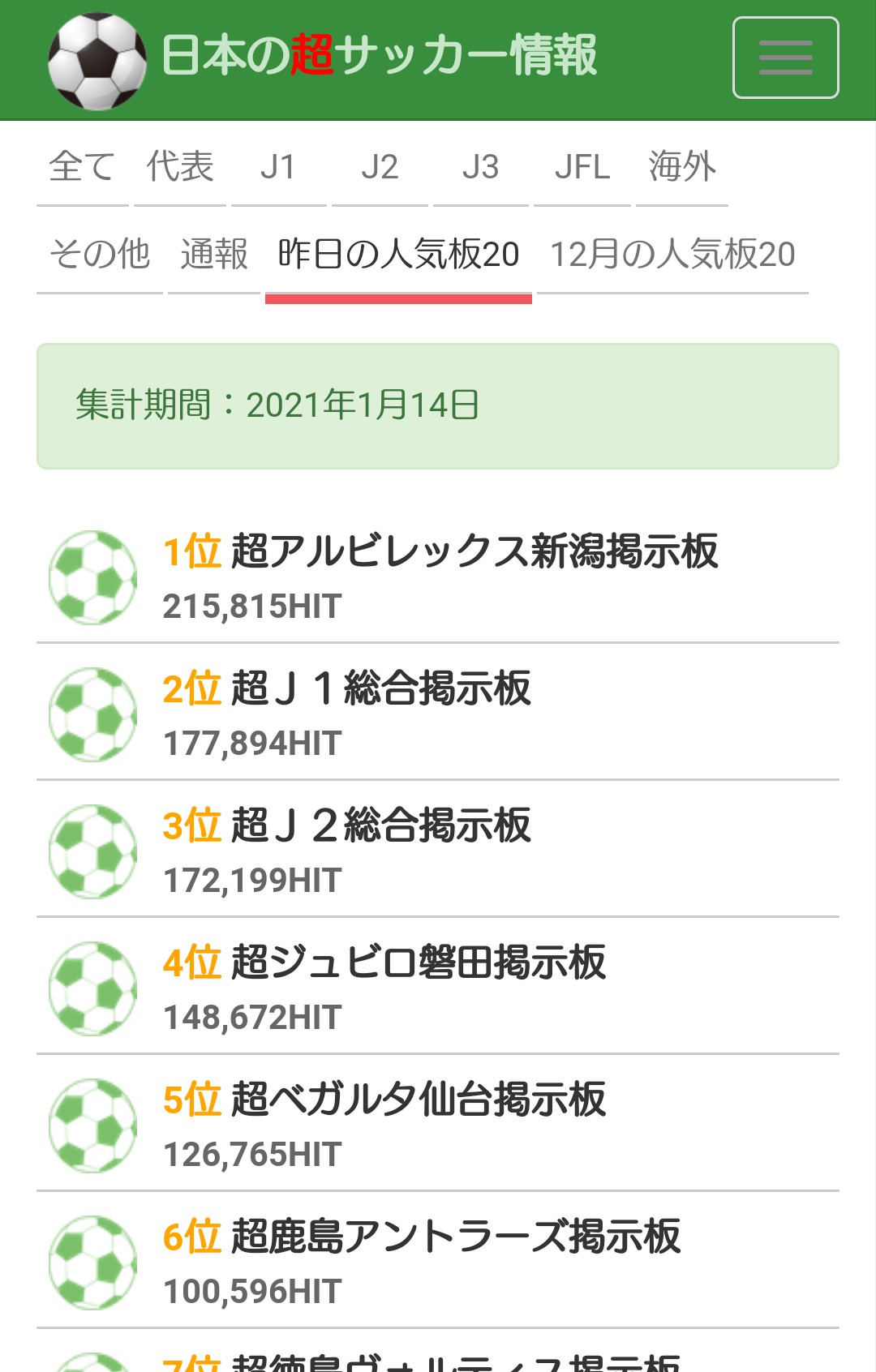Go to the 日本の超サッカー情報 home title
This screenshot has width=876, height=1372.
click(379, 56)
